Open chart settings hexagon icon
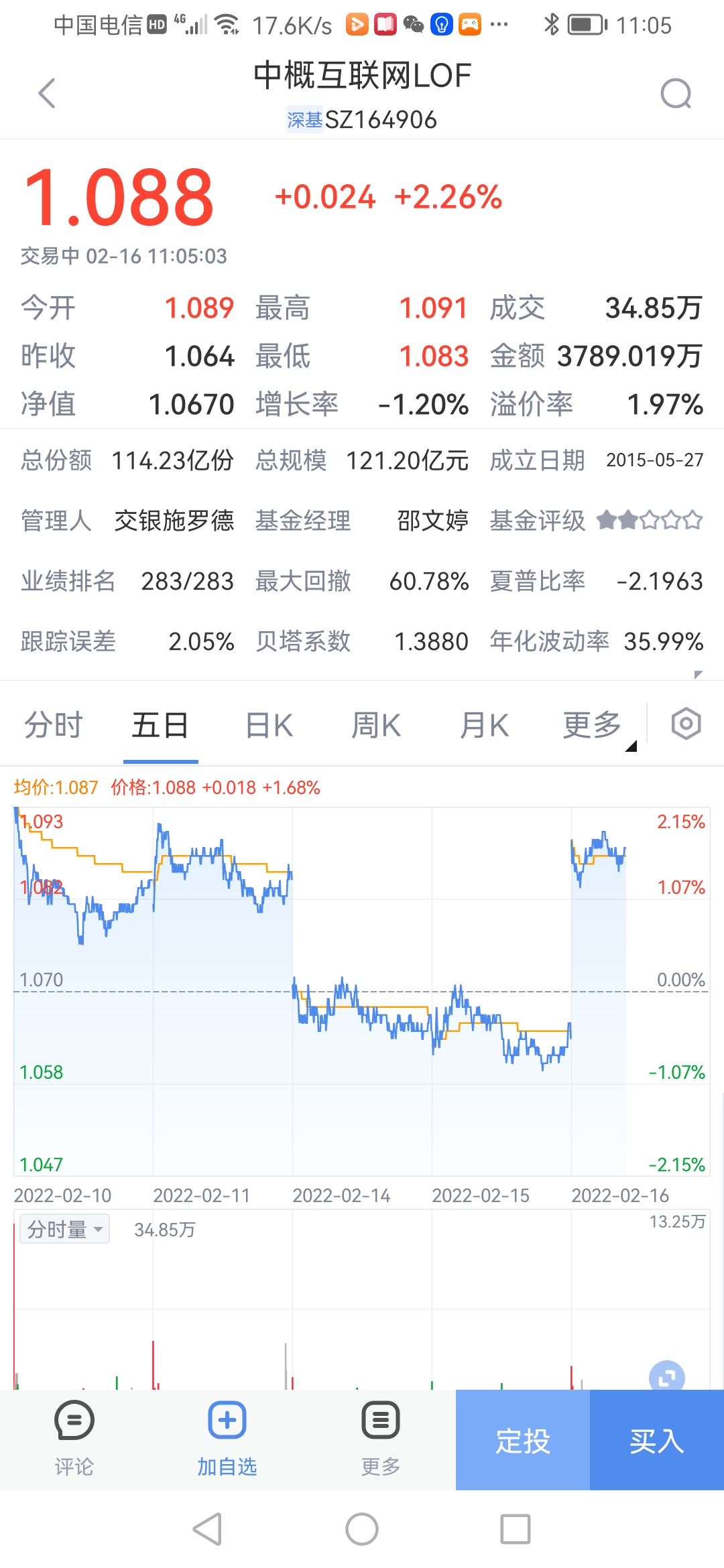The width and height of the screenshot is (724, 1568). coord(686,724)
